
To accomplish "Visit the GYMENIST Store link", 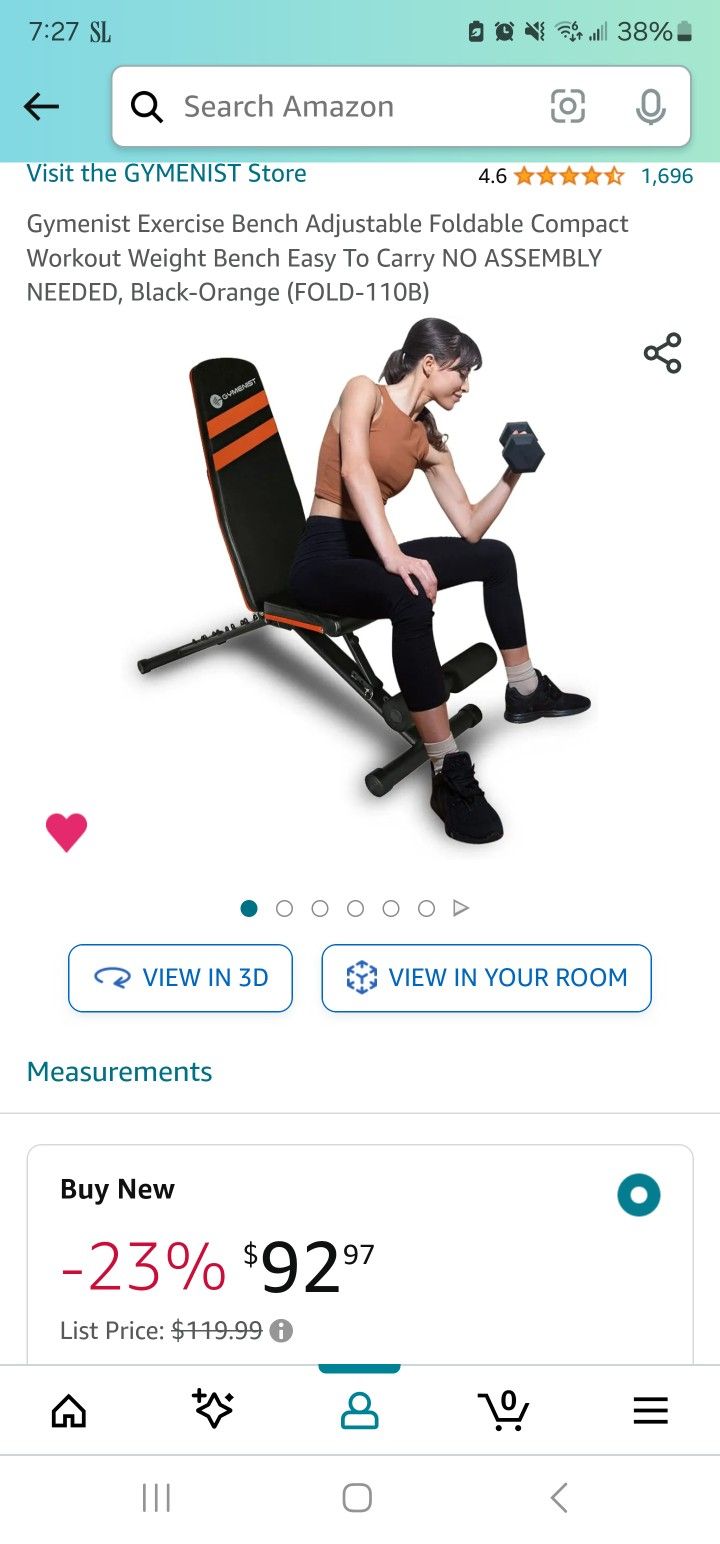I will [x=166, y=173].
